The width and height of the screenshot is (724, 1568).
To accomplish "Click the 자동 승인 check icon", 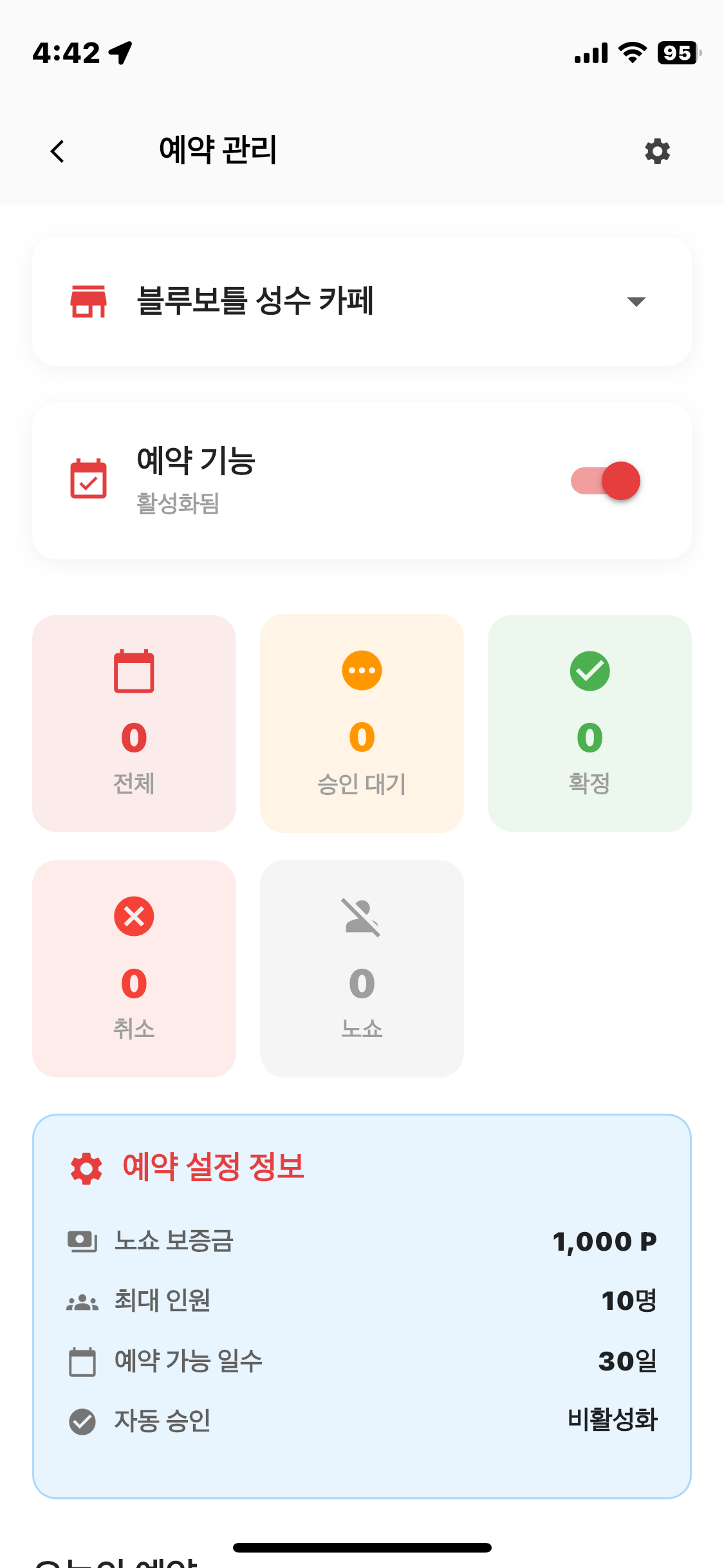I will pyautogui.click(x=82, y=1421).
